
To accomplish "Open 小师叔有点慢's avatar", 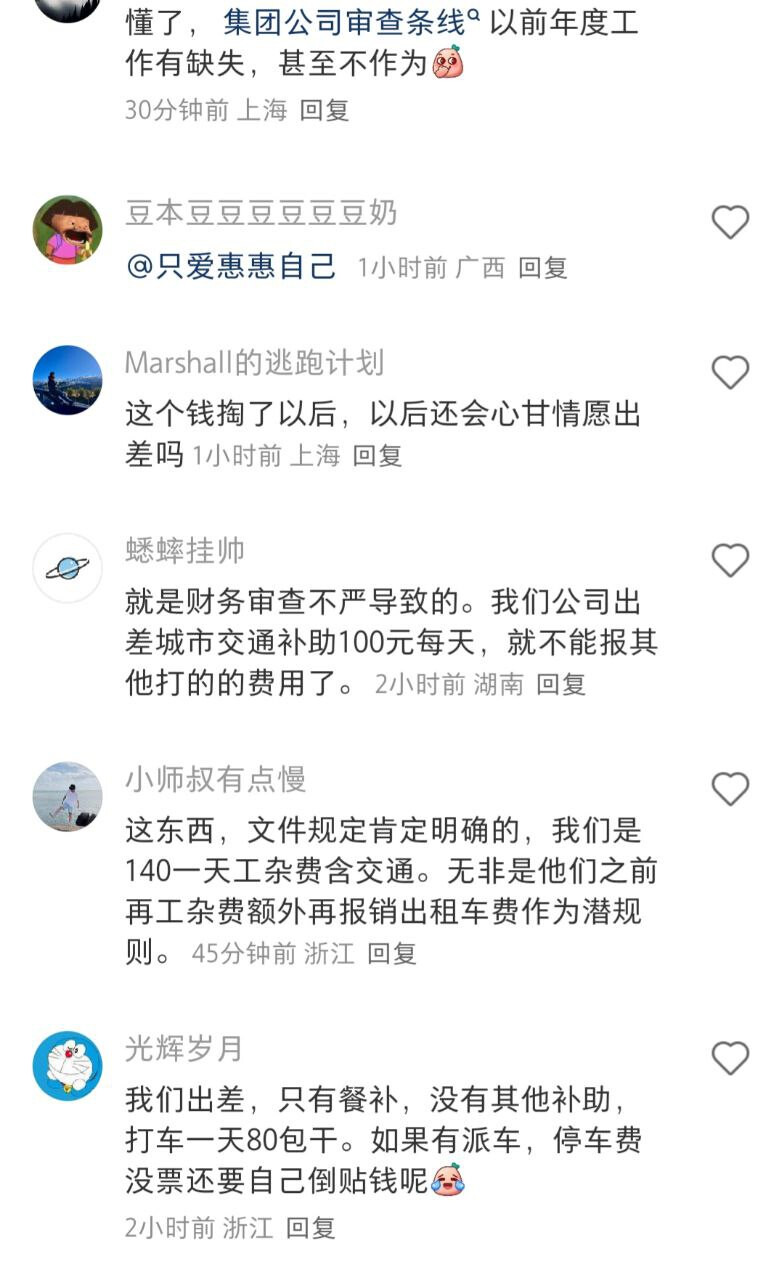I will (x=68, y=797).
